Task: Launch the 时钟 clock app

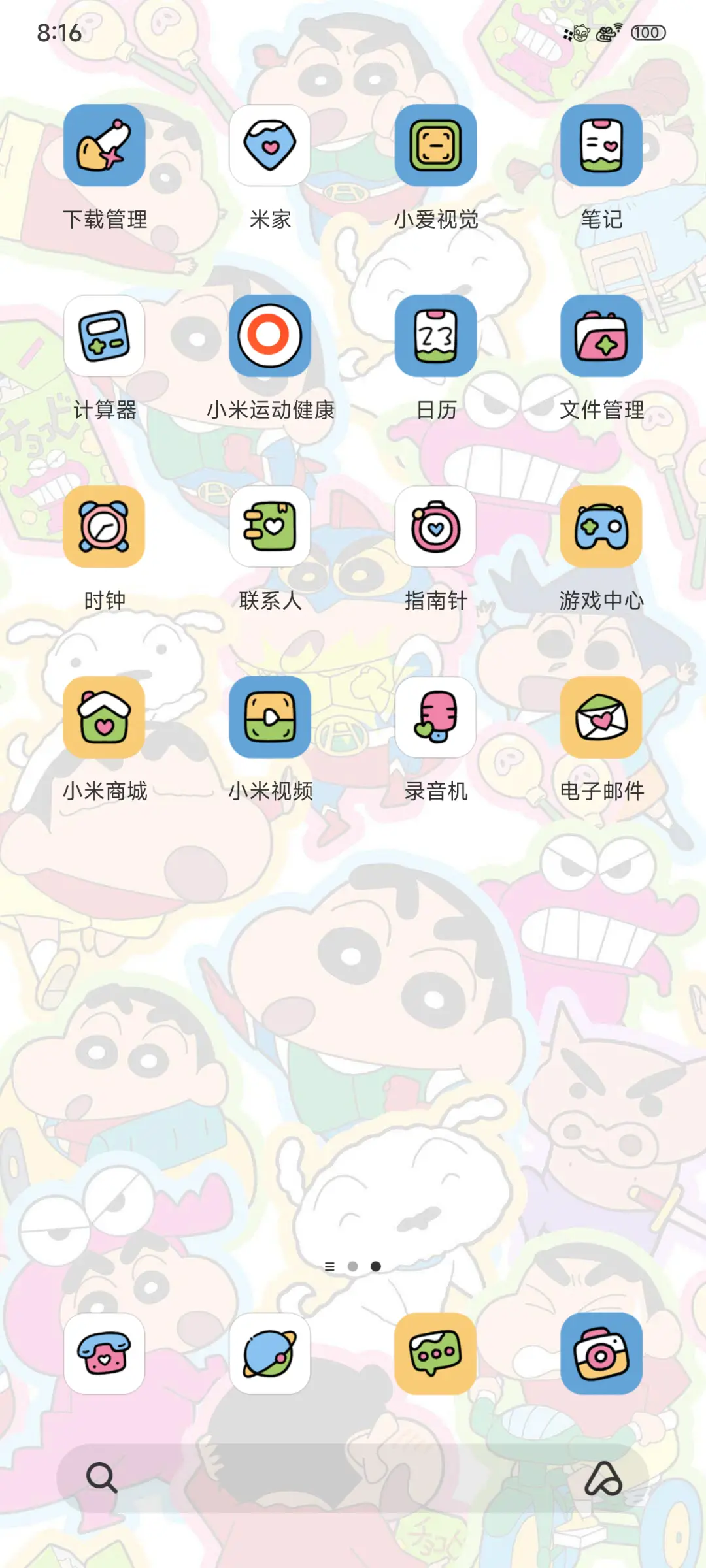Action: point(104,528)
